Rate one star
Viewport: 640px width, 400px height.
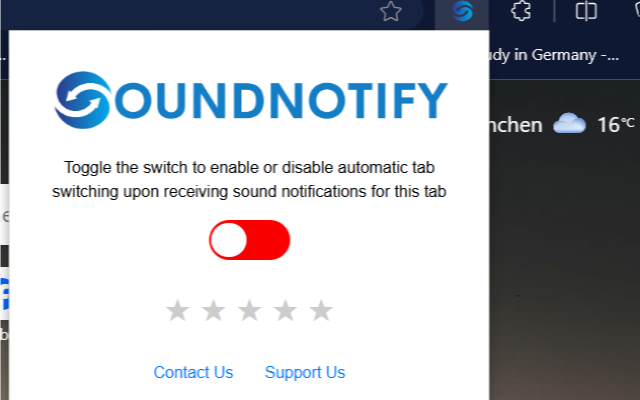pos(177,311)
